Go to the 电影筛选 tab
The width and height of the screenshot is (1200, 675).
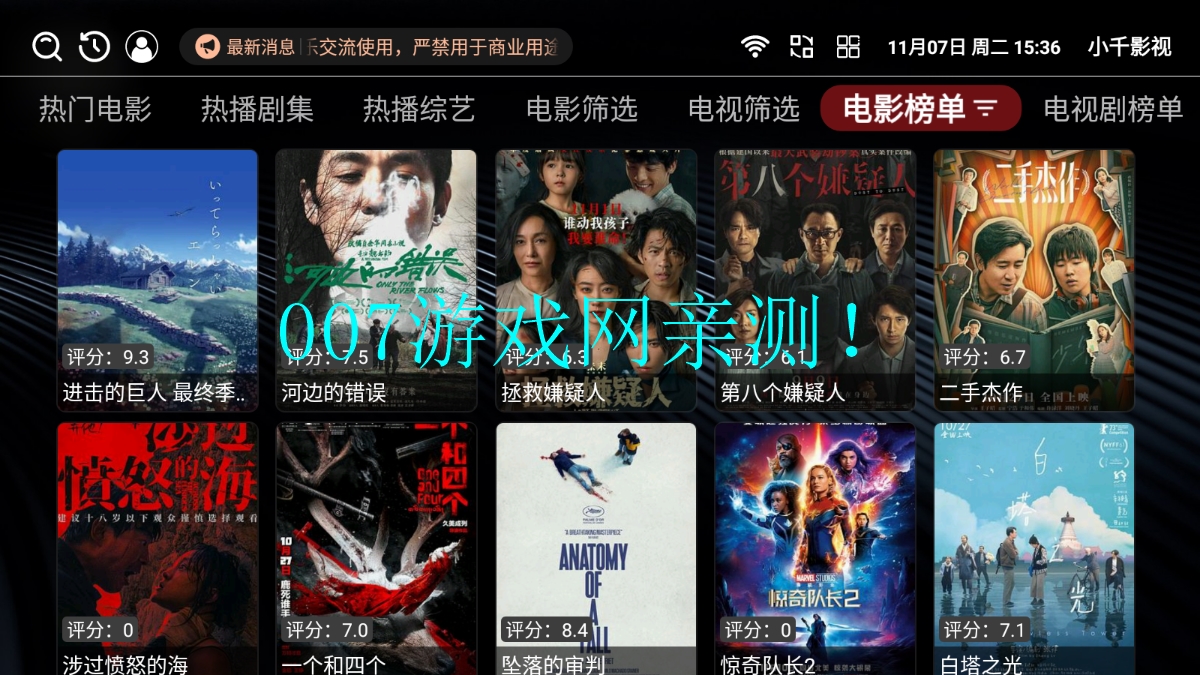(582, 108)
